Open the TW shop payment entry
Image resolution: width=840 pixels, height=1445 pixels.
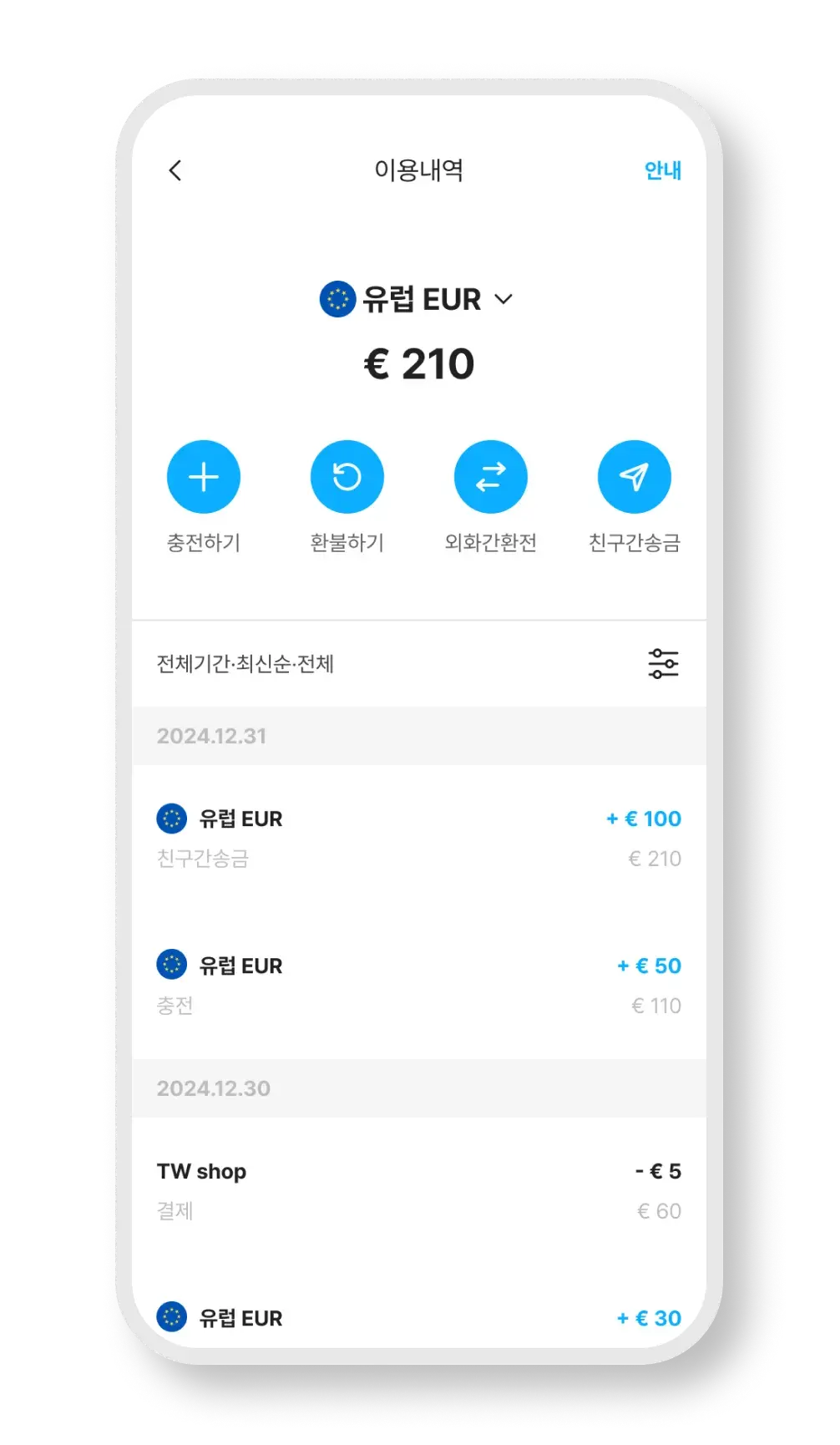point(418,1190)
